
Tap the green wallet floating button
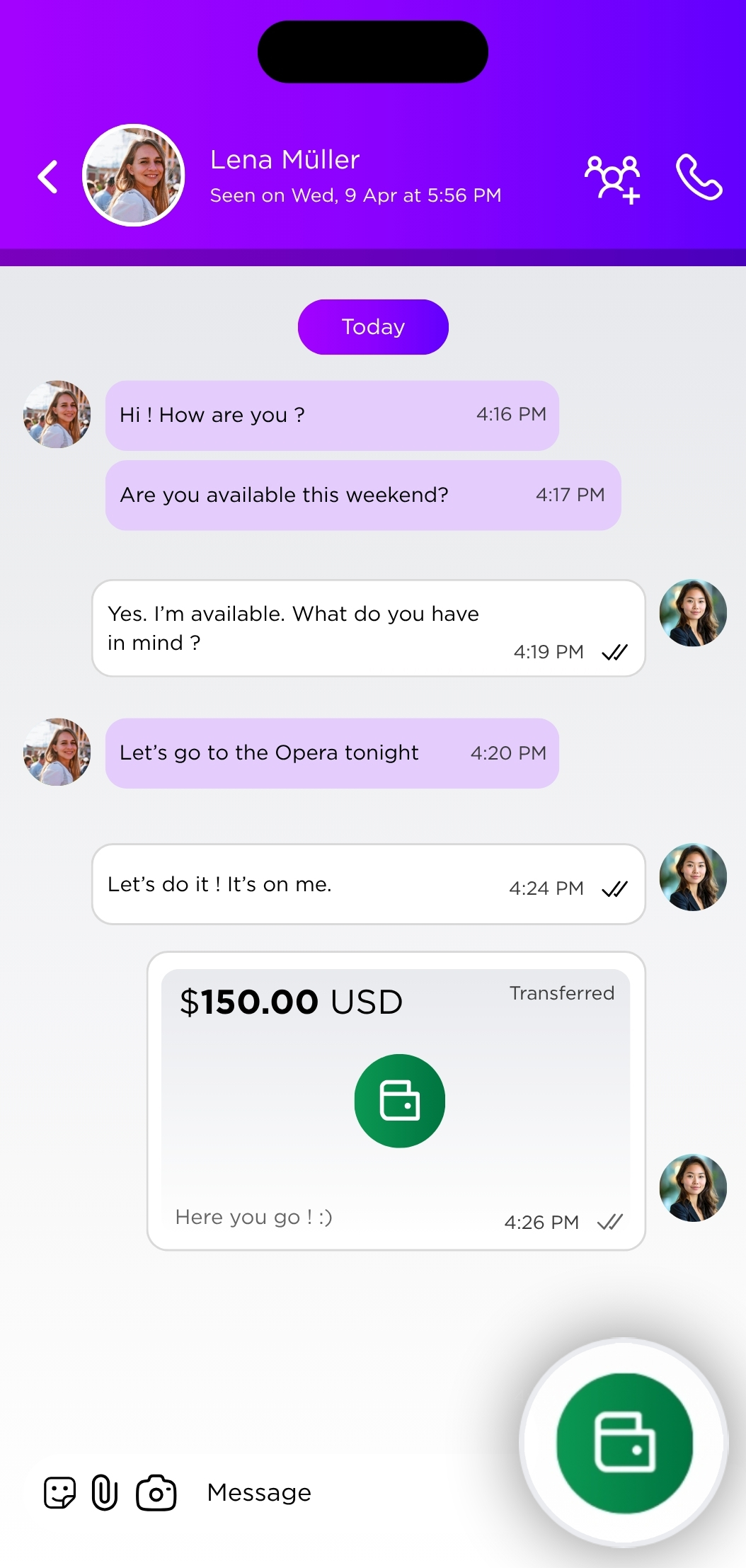[624, 1443]
